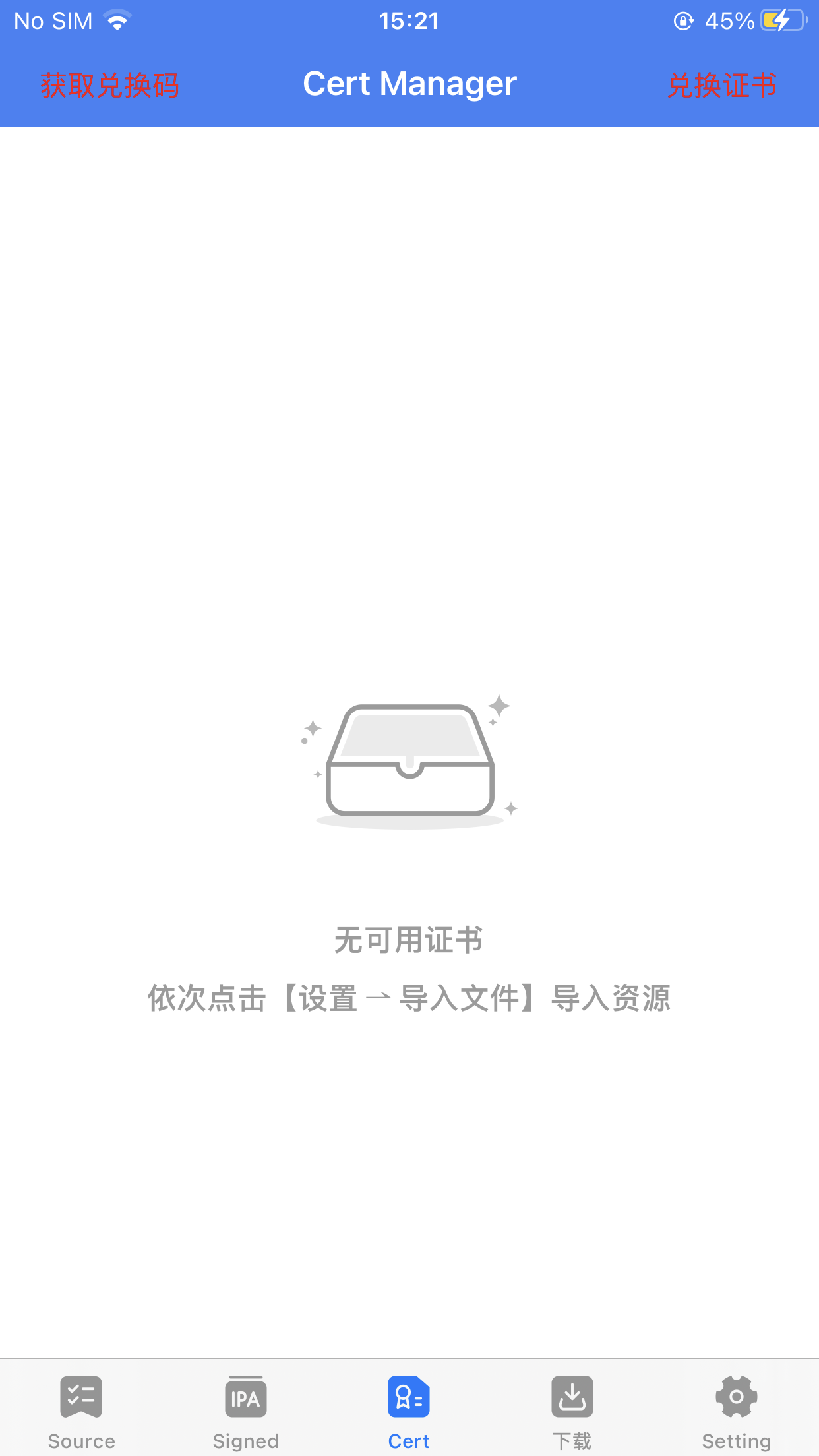This screenshot has width=819, height=1456.
Task: Open the Setting tab
Action: (736, 1411)
